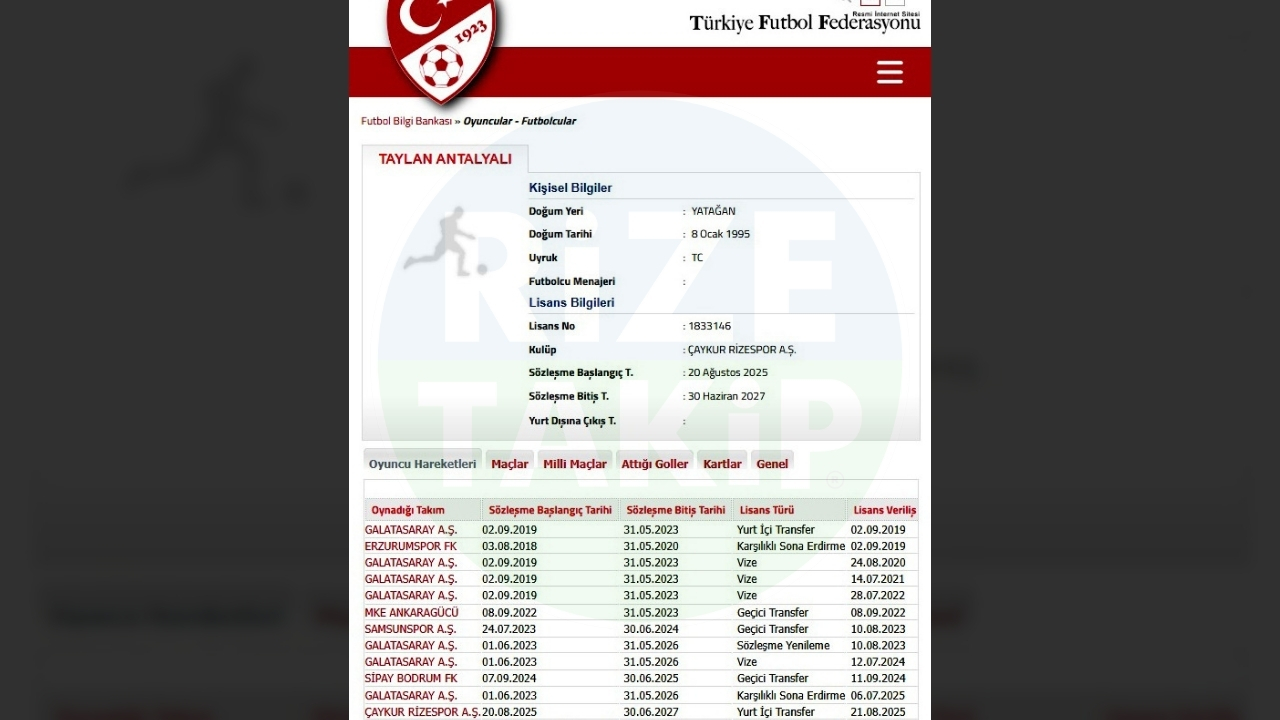This screenshot has width=1280, height=720.
Task: Open the Milli Maçlar tab
Action: pos(575,464)
